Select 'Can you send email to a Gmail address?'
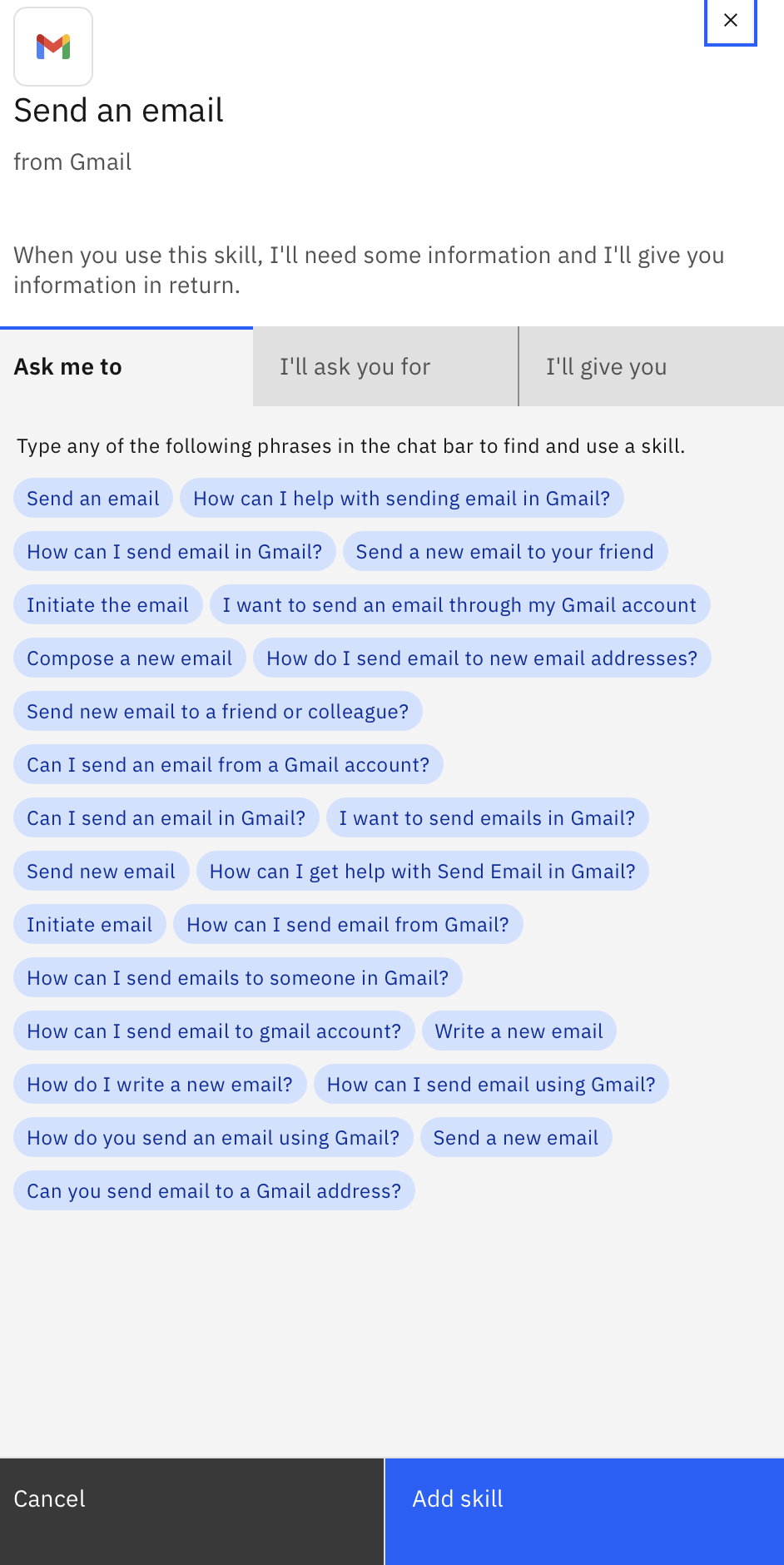This screenshot has width=784, height=1565. [x=214, y=1190]
